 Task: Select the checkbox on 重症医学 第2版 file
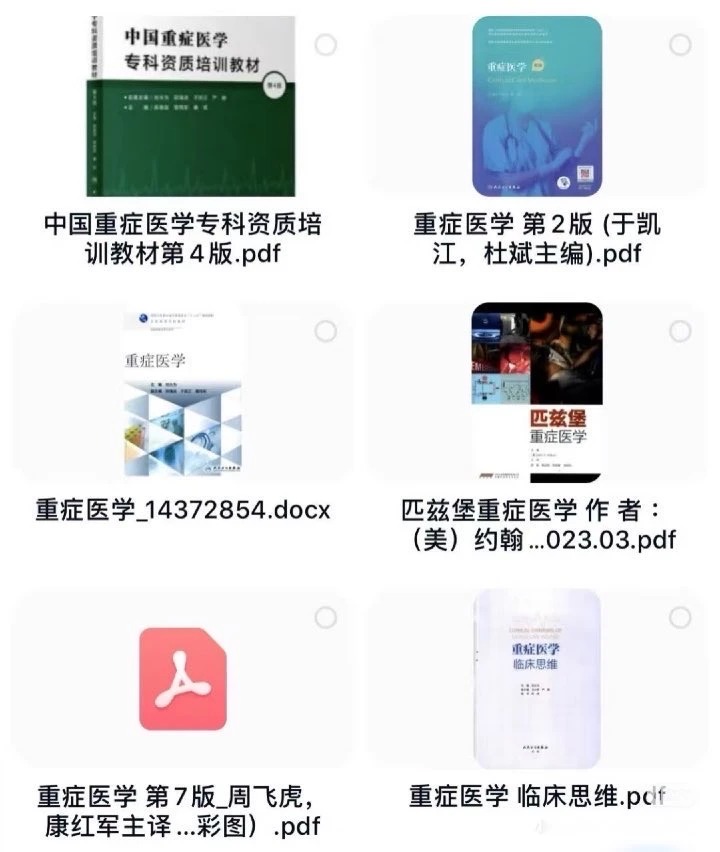[680, 45]
